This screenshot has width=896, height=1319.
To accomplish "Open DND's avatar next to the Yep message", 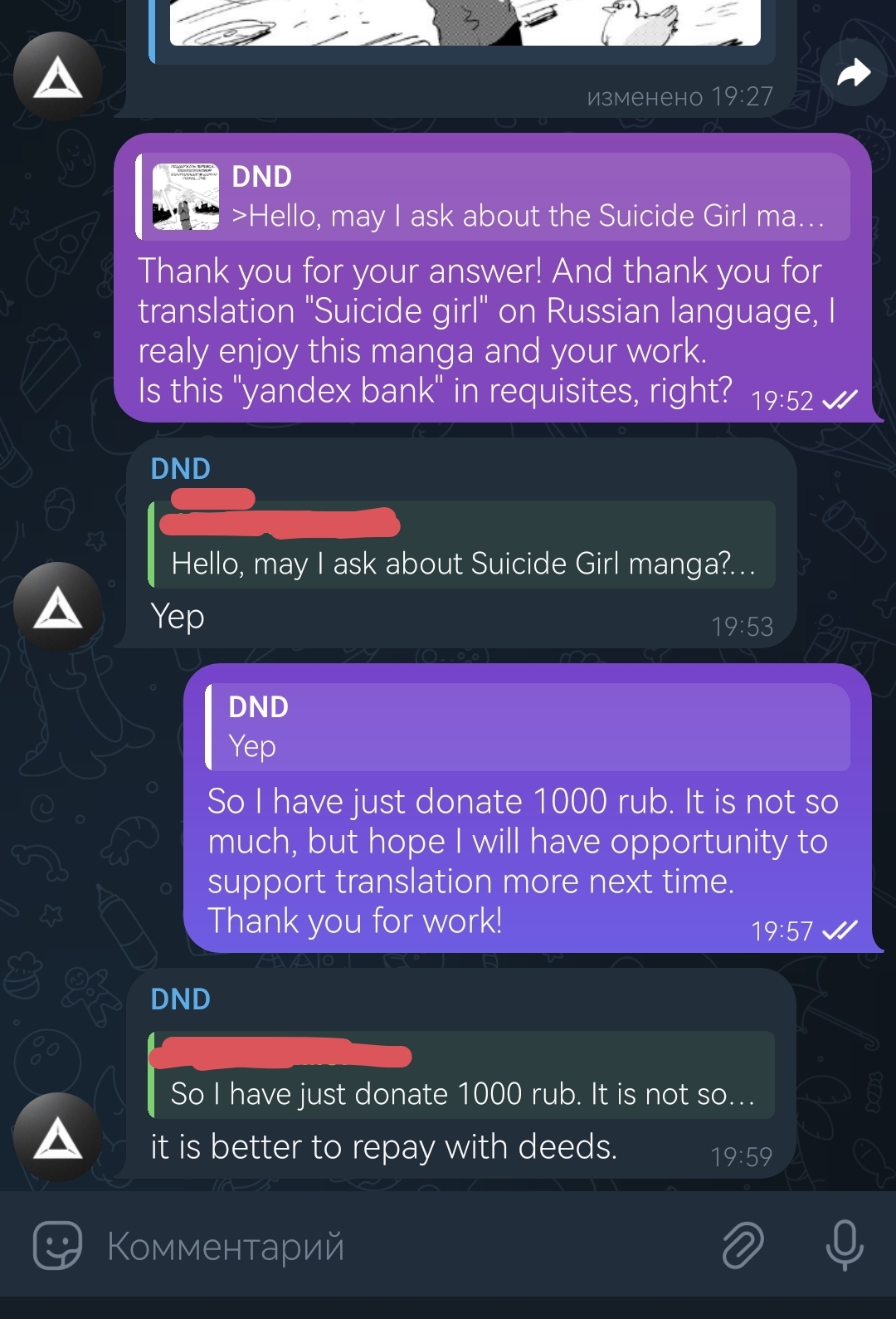I will tap(57, 607).
